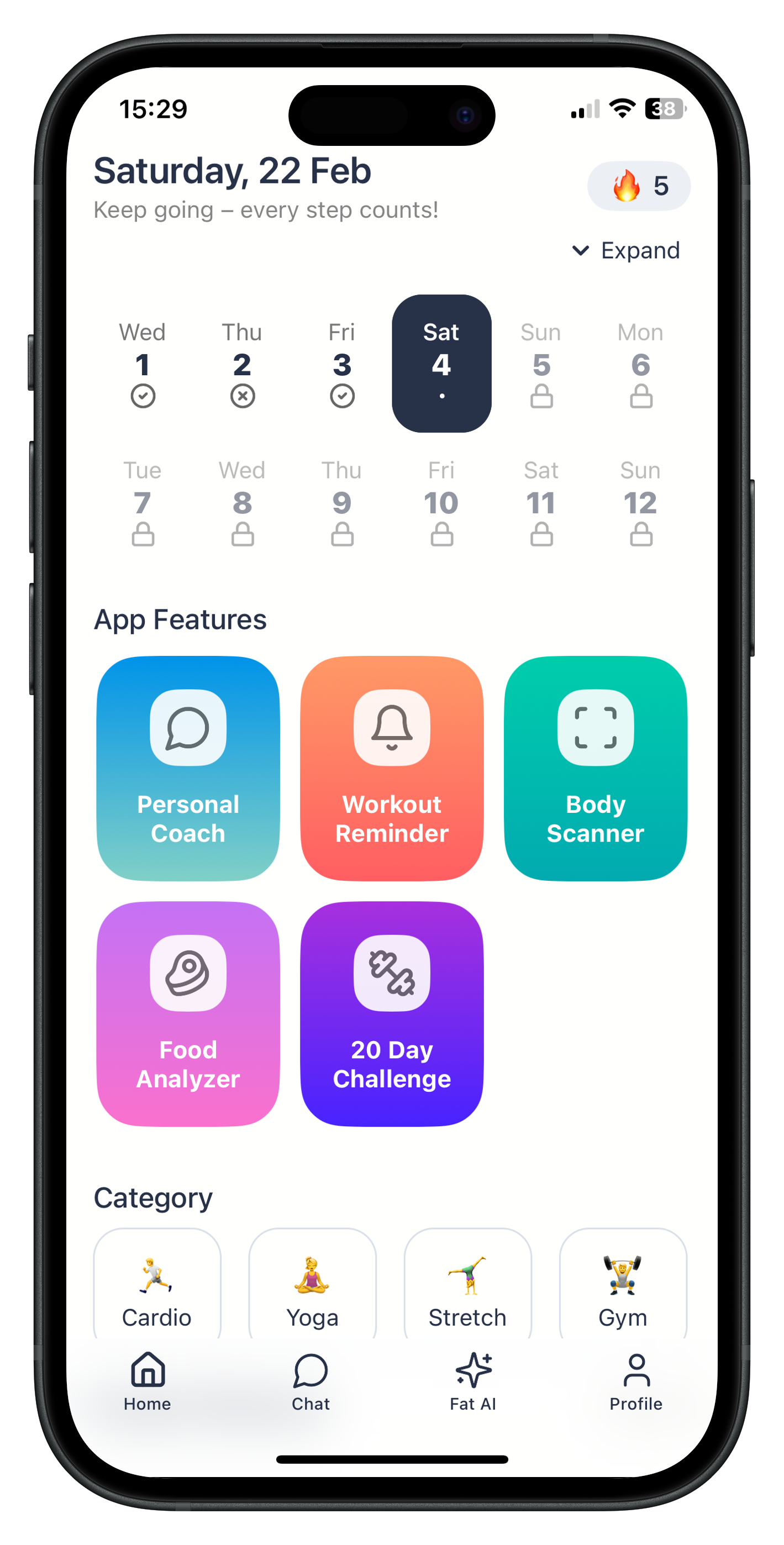
Task: Select Fri 3 in the calendar
Action: pos(342,364)
